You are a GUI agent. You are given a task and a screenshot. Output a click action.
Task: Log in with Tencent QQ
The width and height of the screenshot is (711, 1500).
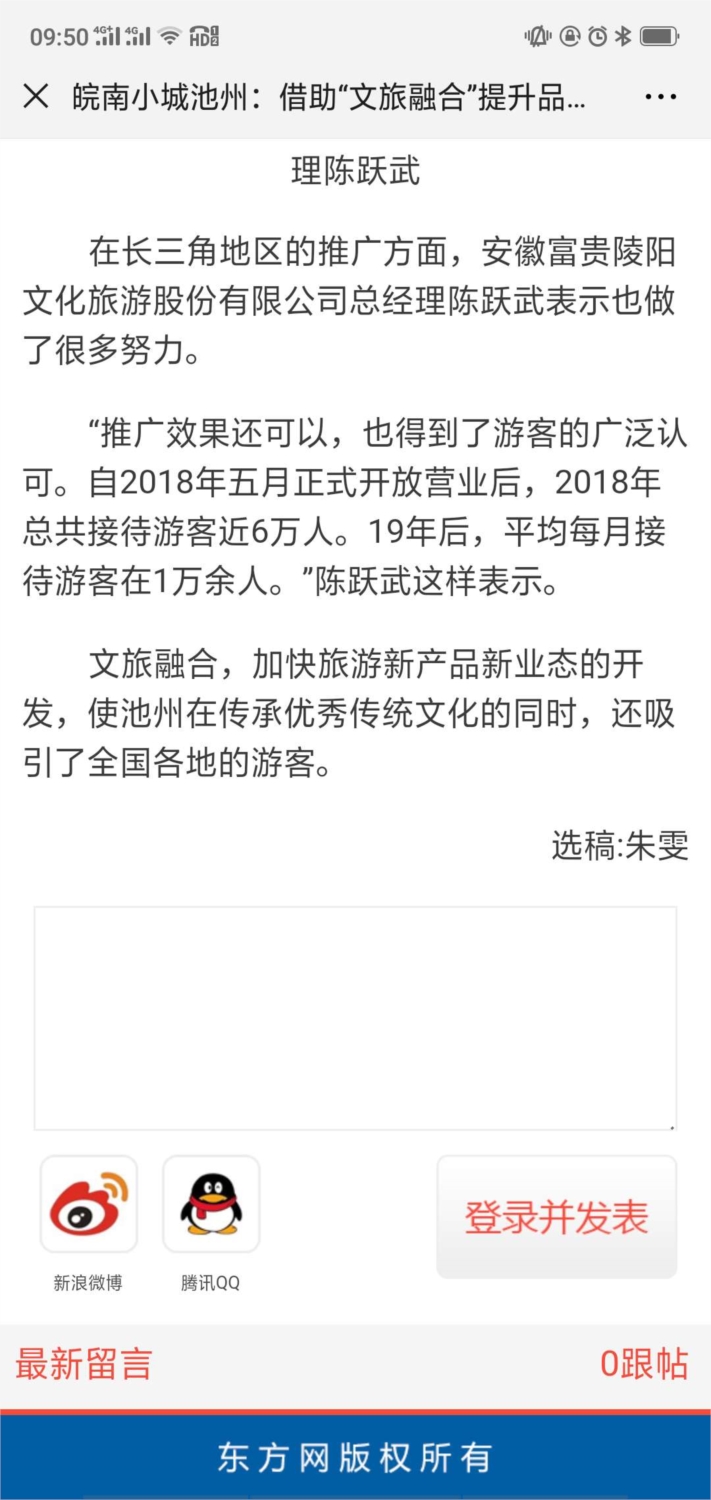[x=211, y=1204]
